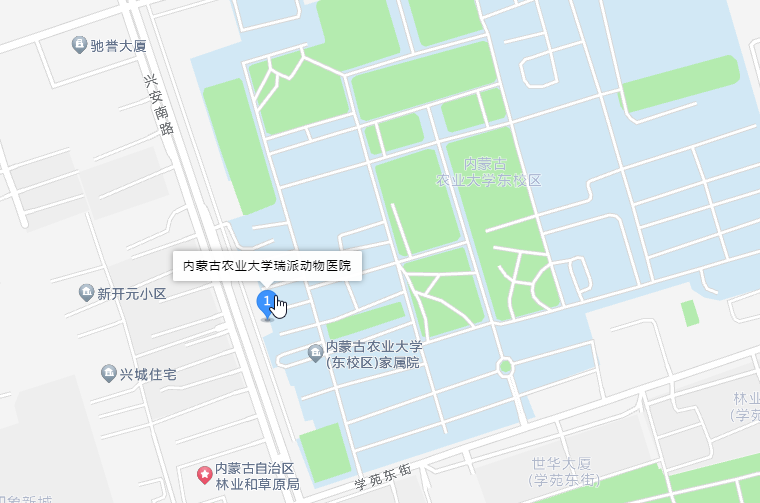
Task: Open 内蒙古农业大学(东校区)家属院 place marker
Action: 316,352
